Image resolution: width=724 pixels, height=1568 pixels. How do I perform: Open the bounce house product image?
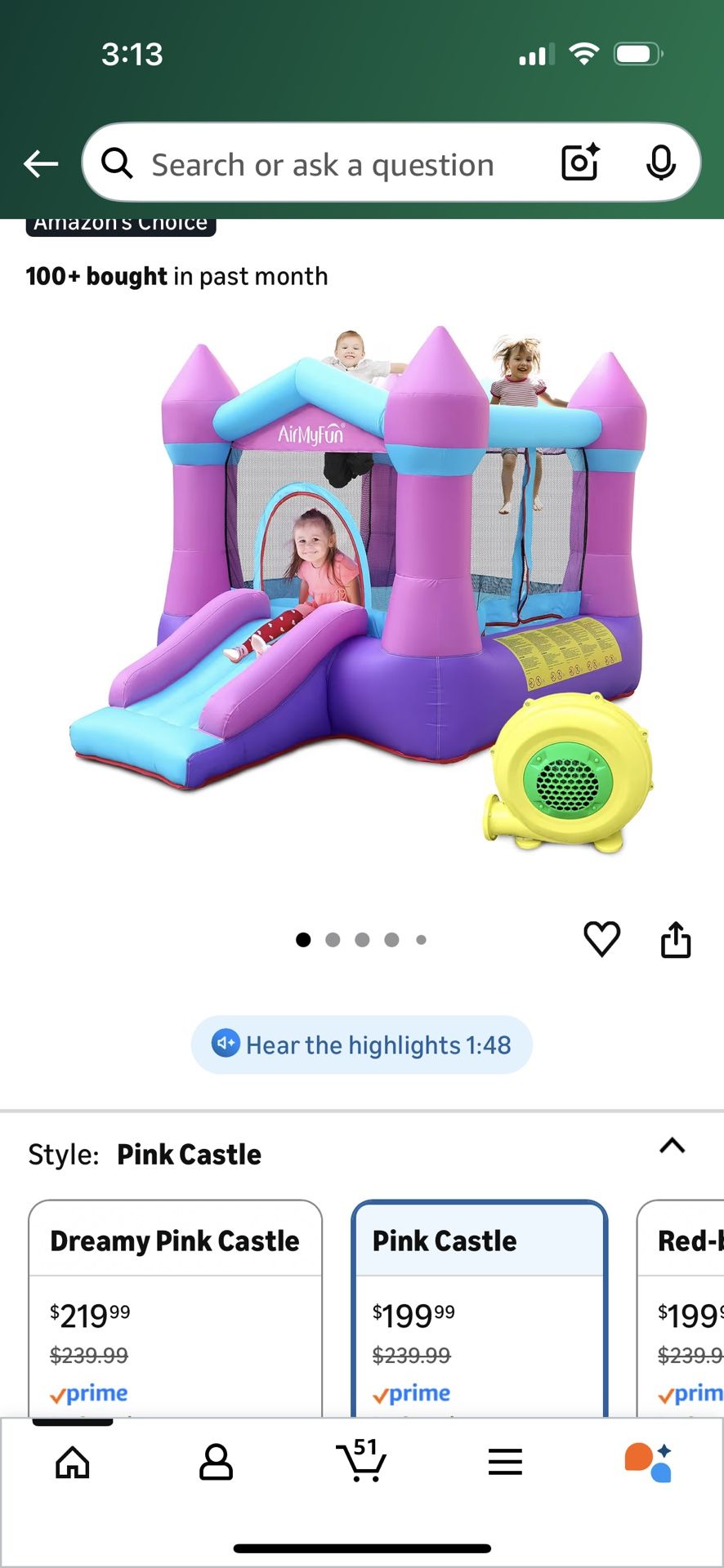[362, 588]
